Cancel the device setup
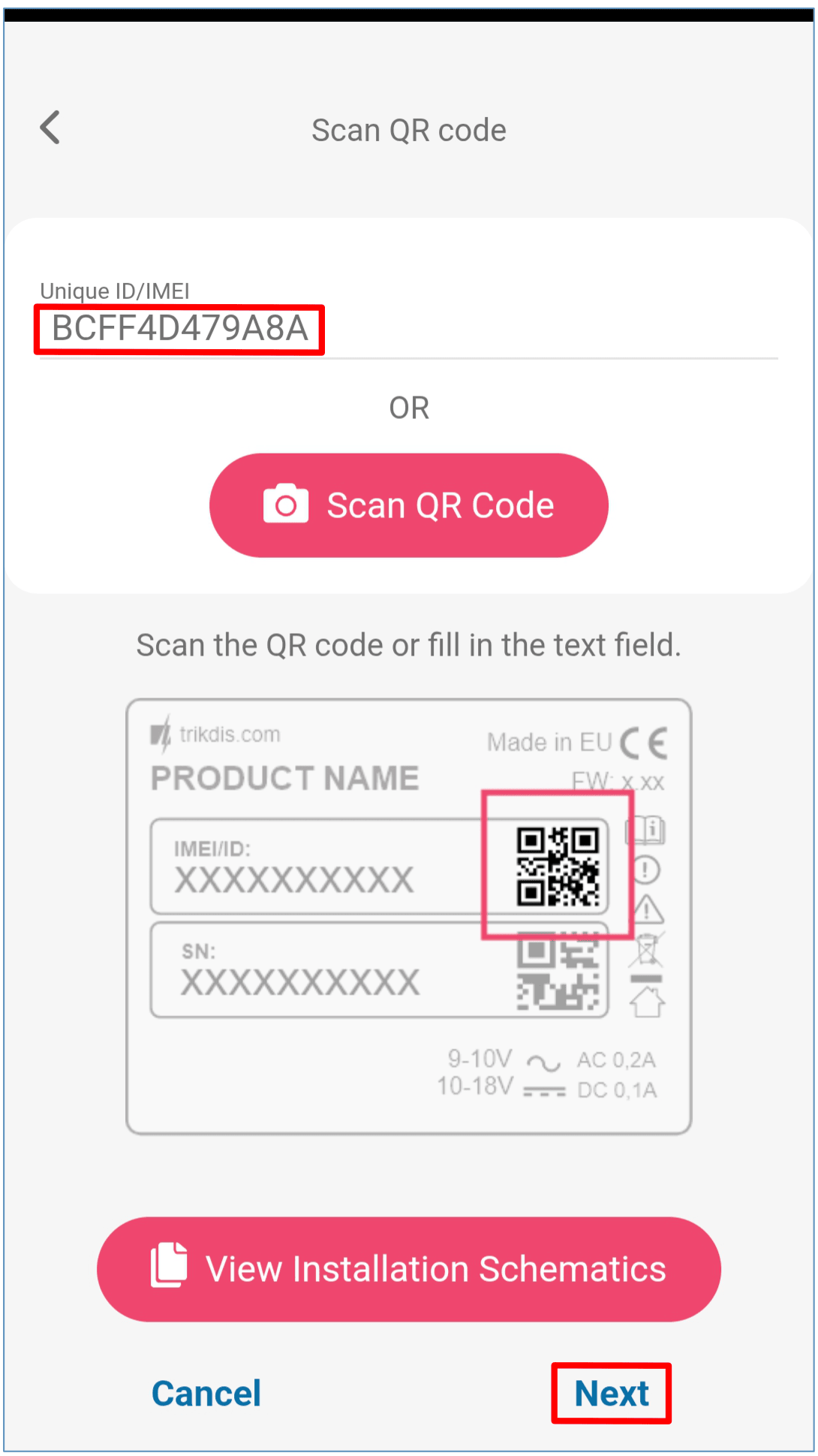Screen dimensions: 818x1456 pyautogui.click(x=206, y=1394)
